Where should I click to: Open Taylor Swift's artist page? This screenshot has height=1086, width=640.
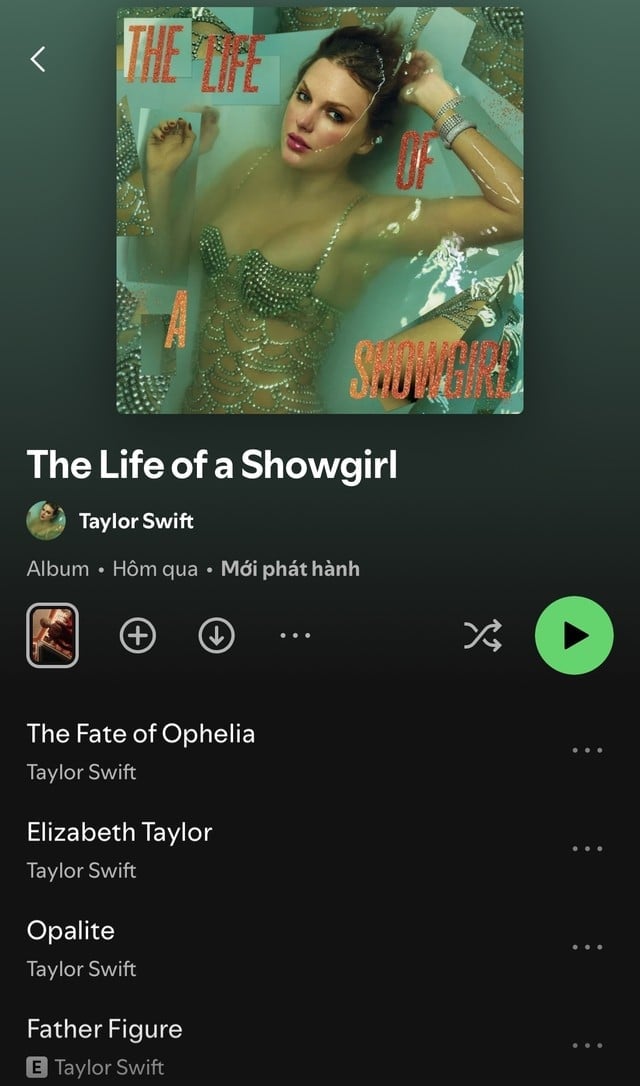pyautogui.click(x=135, y=521)
